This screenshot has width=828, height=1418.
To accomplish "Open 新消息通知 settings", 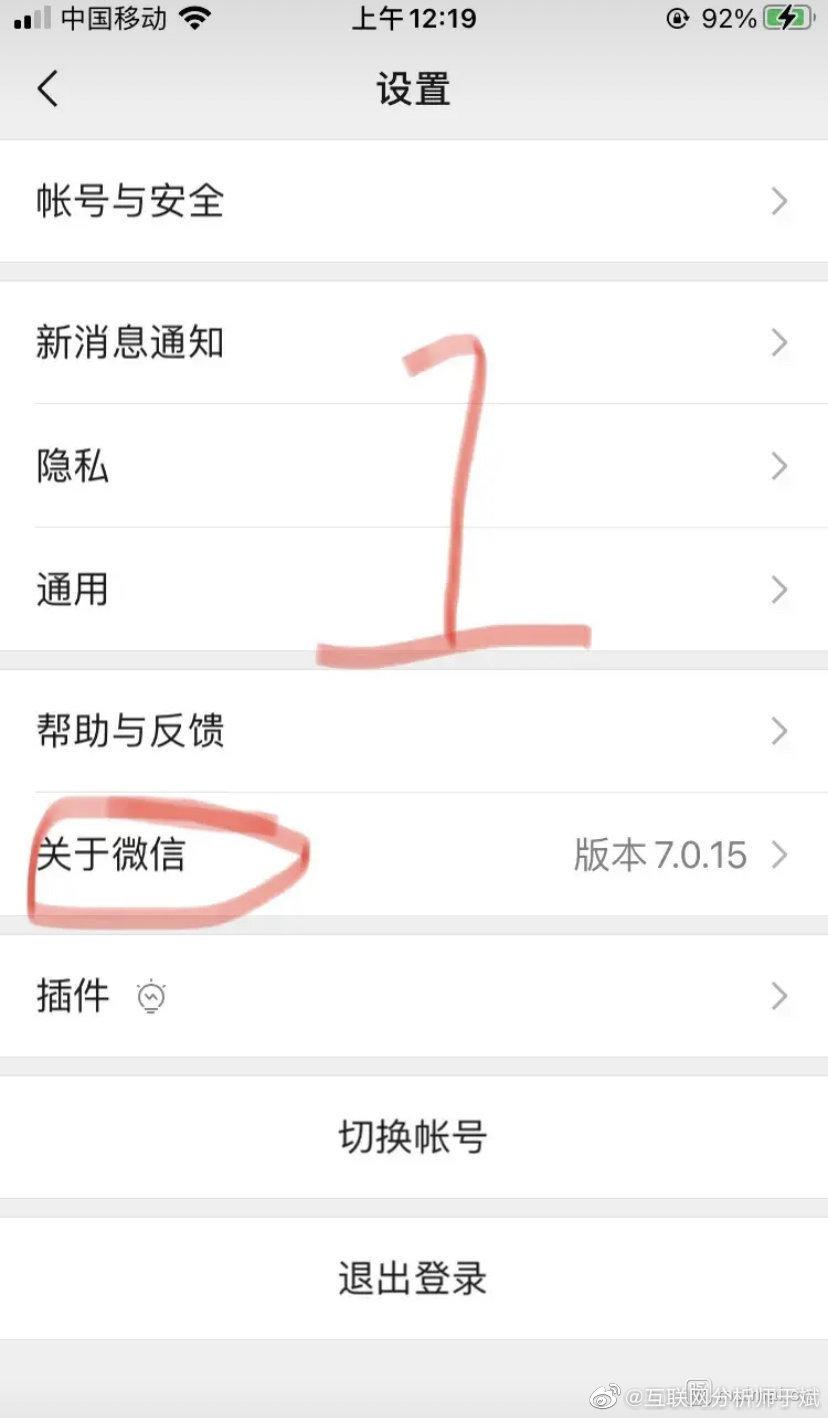I will pyautogui.click(x=414, y=343).
